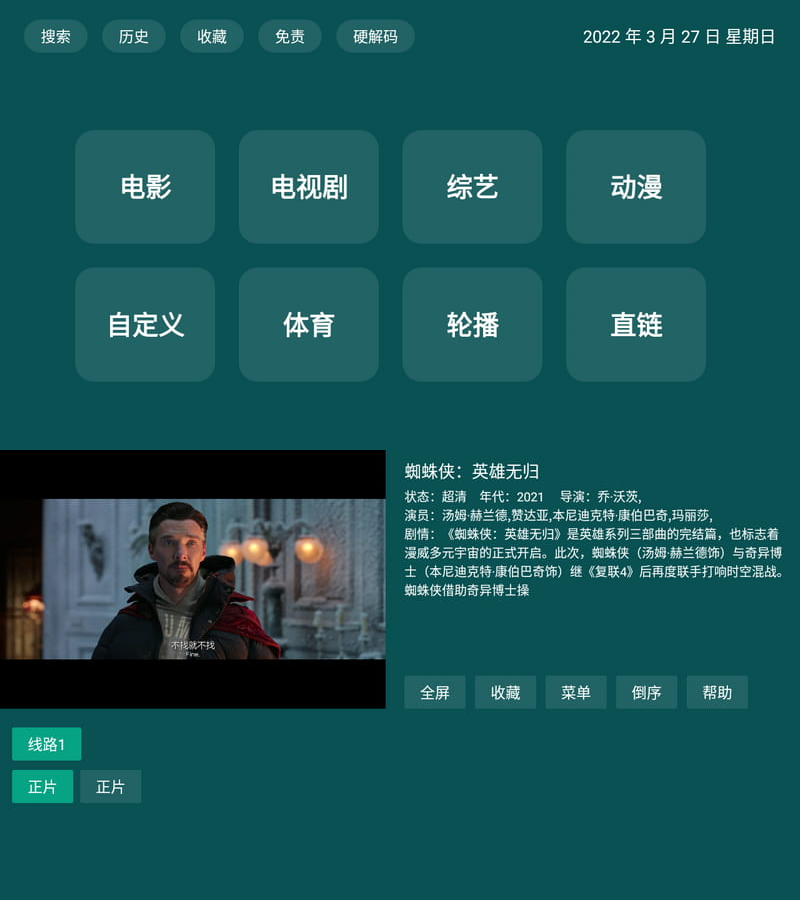Open 帮助 help
Viewport: 800px width, 900px height.
pos(717,692)
